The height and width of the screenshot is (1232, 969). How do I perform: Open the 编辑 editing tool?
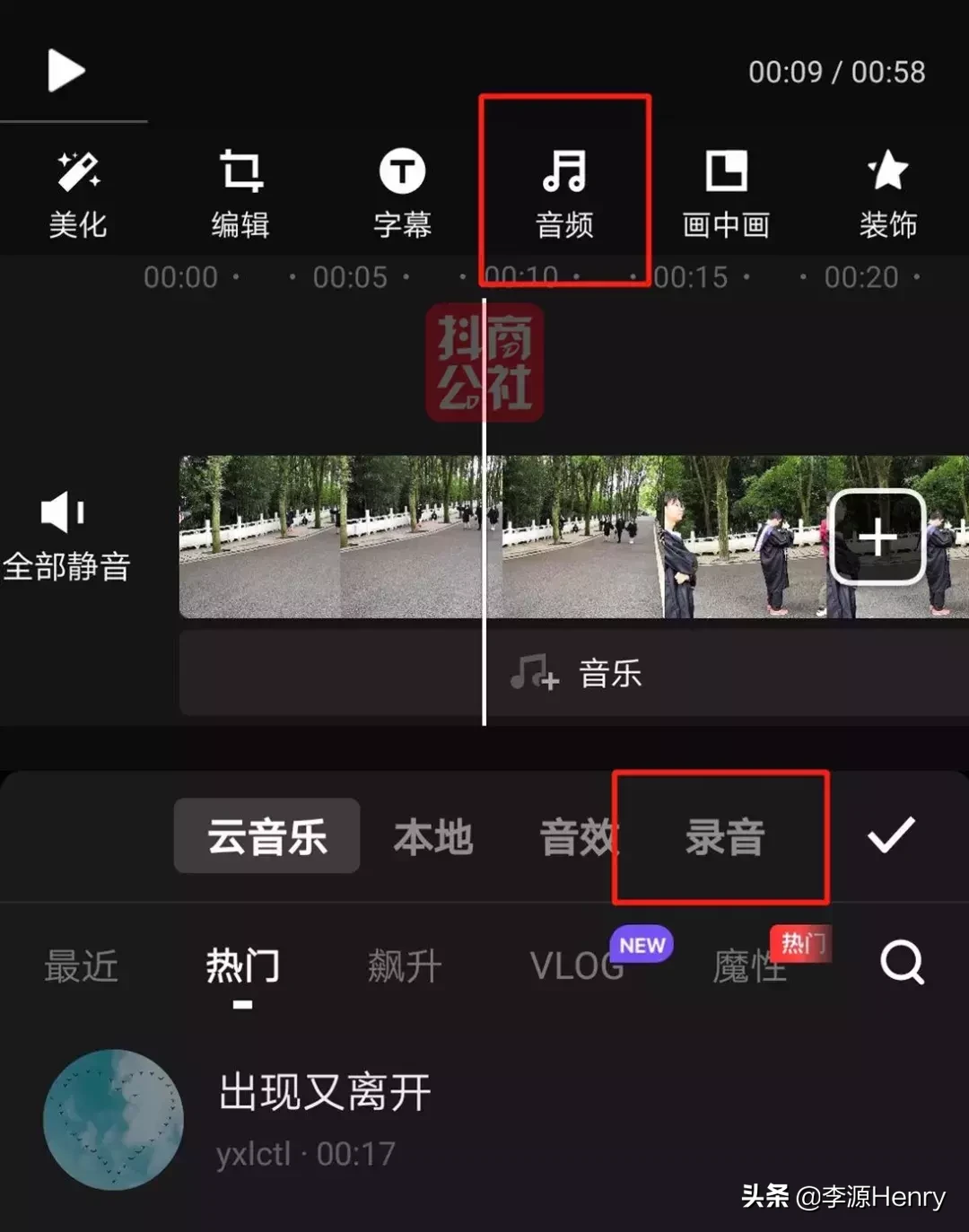240,191
